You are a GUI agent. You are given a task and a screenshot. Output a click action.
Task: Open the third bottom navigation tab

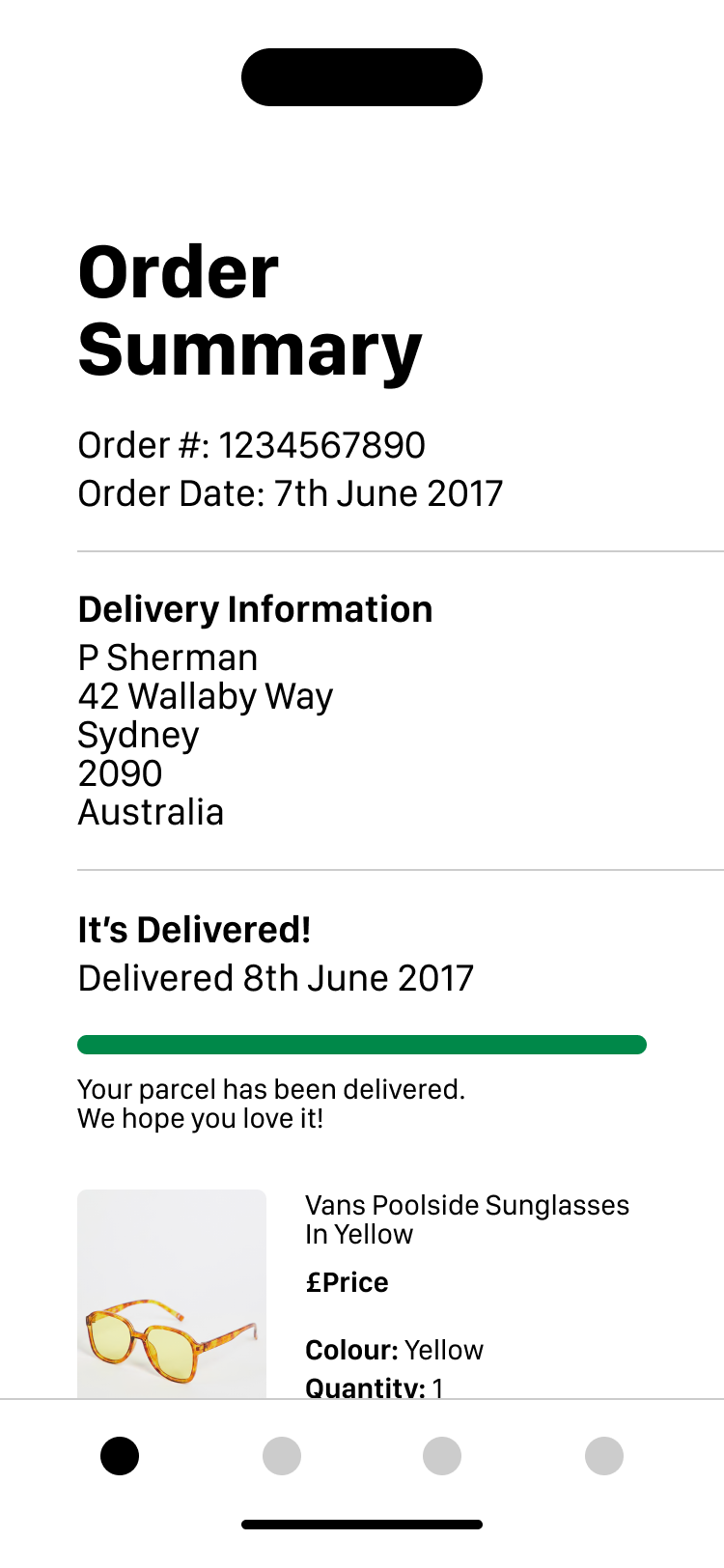point(442,1456)
